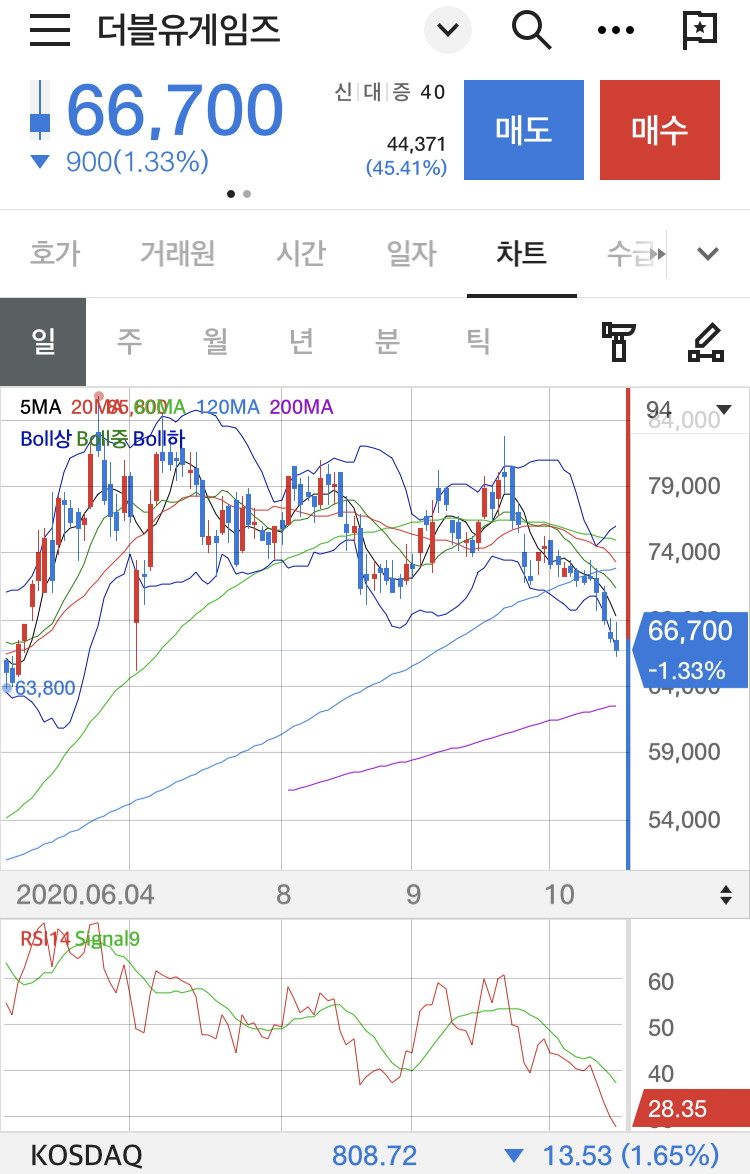Tap the red 매수 buy button
This screenshot has height=1174, width=750.
(x=659, y=130)
